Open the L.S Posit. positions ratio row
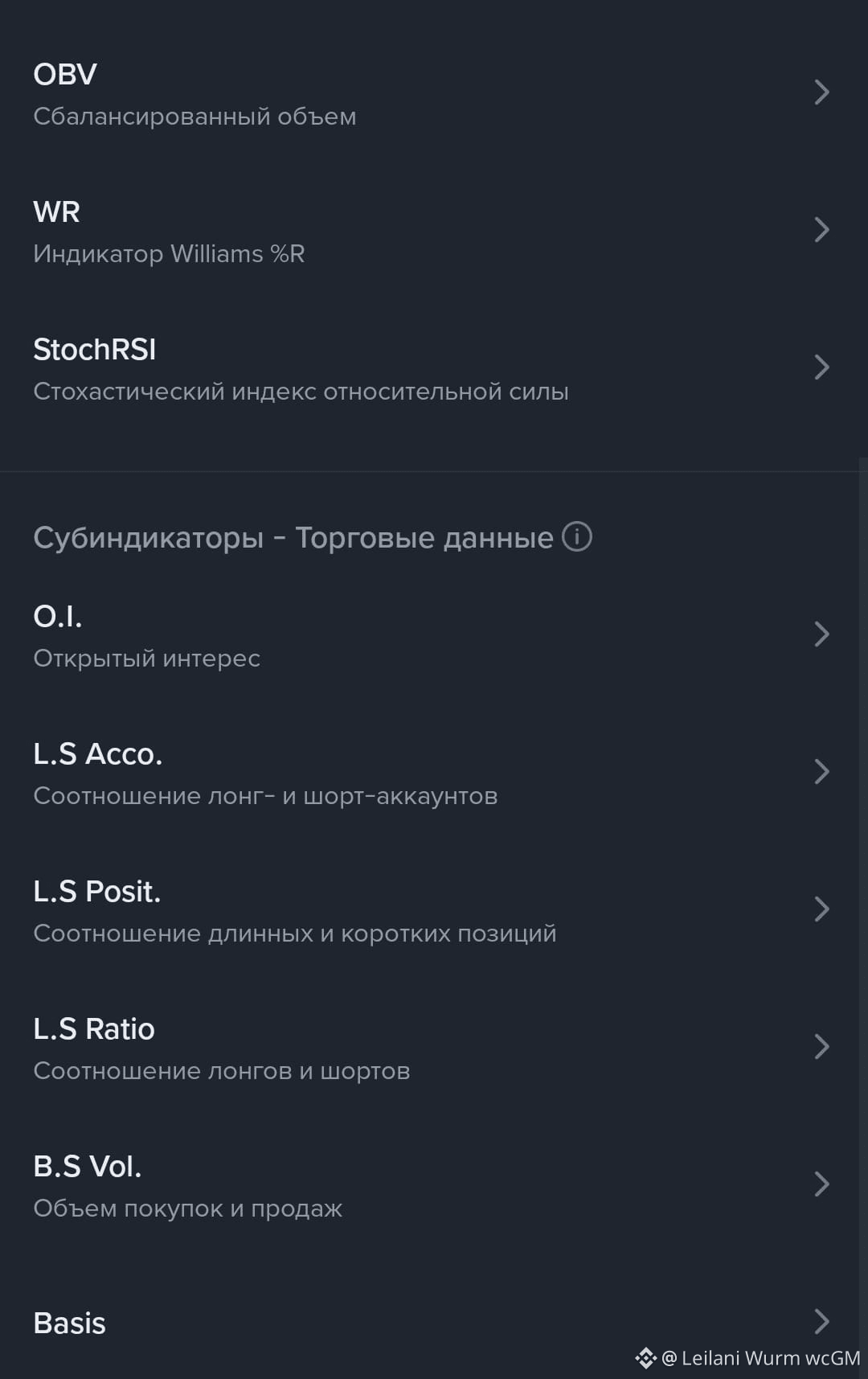 (x=434, y=910)
